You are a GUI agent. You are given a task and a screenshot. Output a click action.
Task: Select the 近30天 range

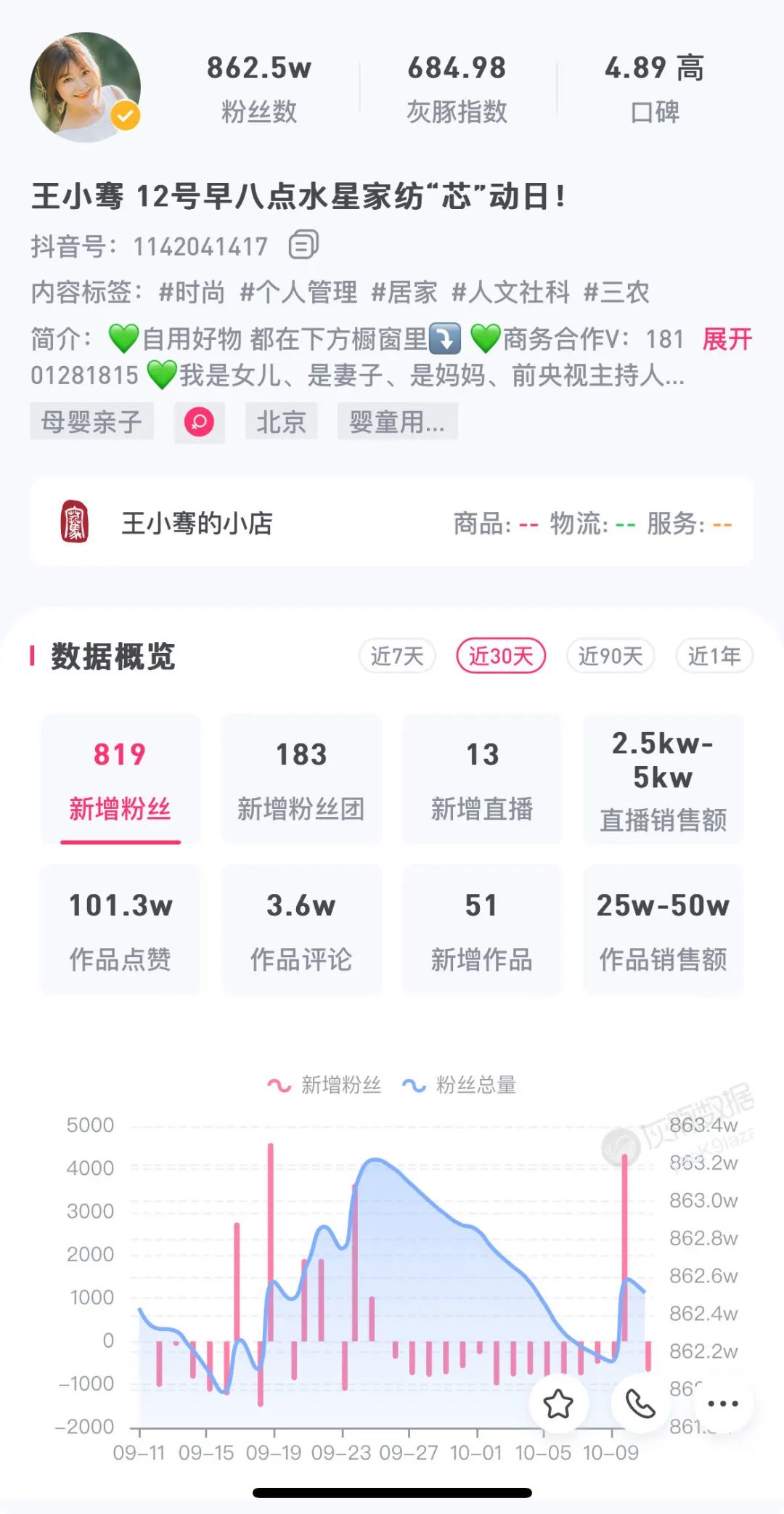[x=501, y=656]
